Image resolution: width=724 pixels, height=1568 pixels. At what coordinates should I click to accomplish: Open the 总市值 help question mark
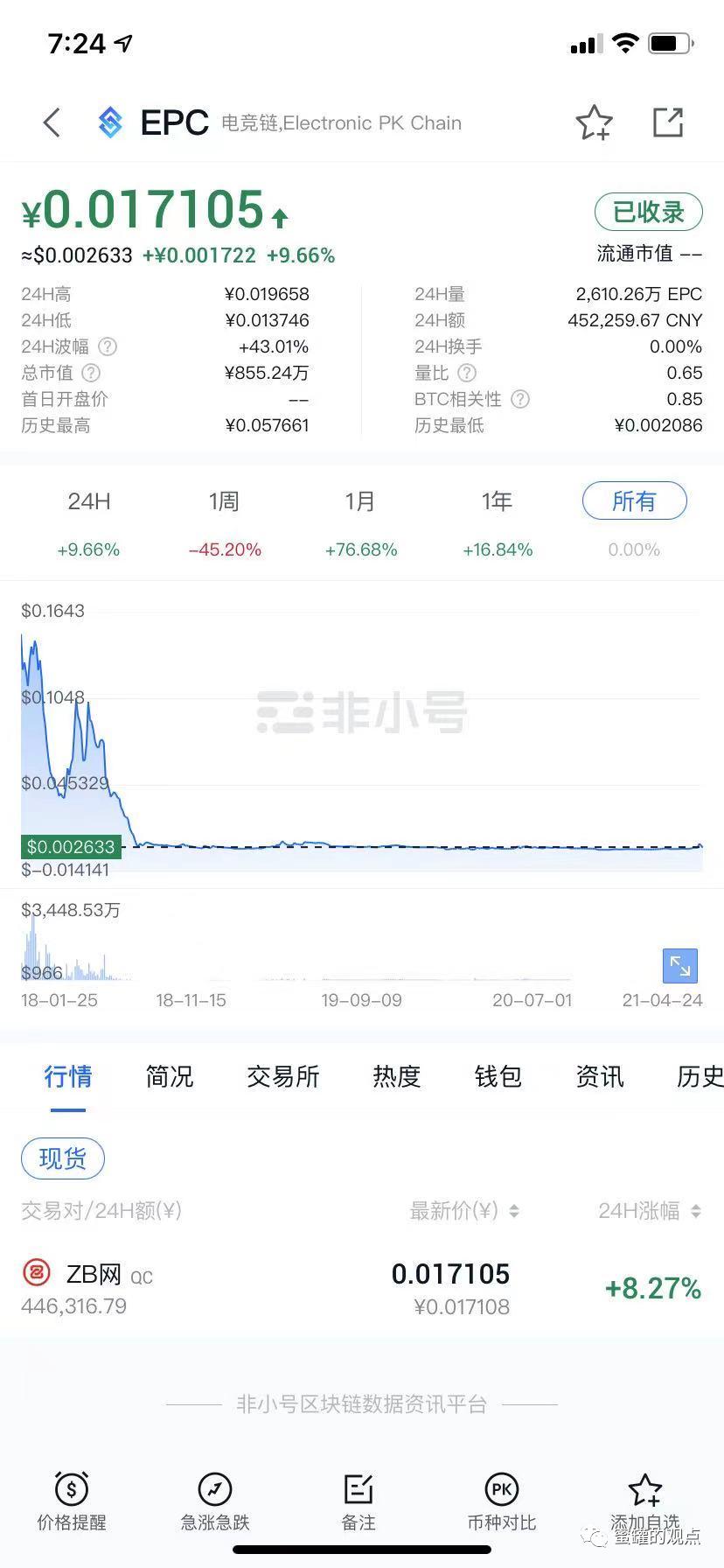pyautogui.click(x=90, y=373)
